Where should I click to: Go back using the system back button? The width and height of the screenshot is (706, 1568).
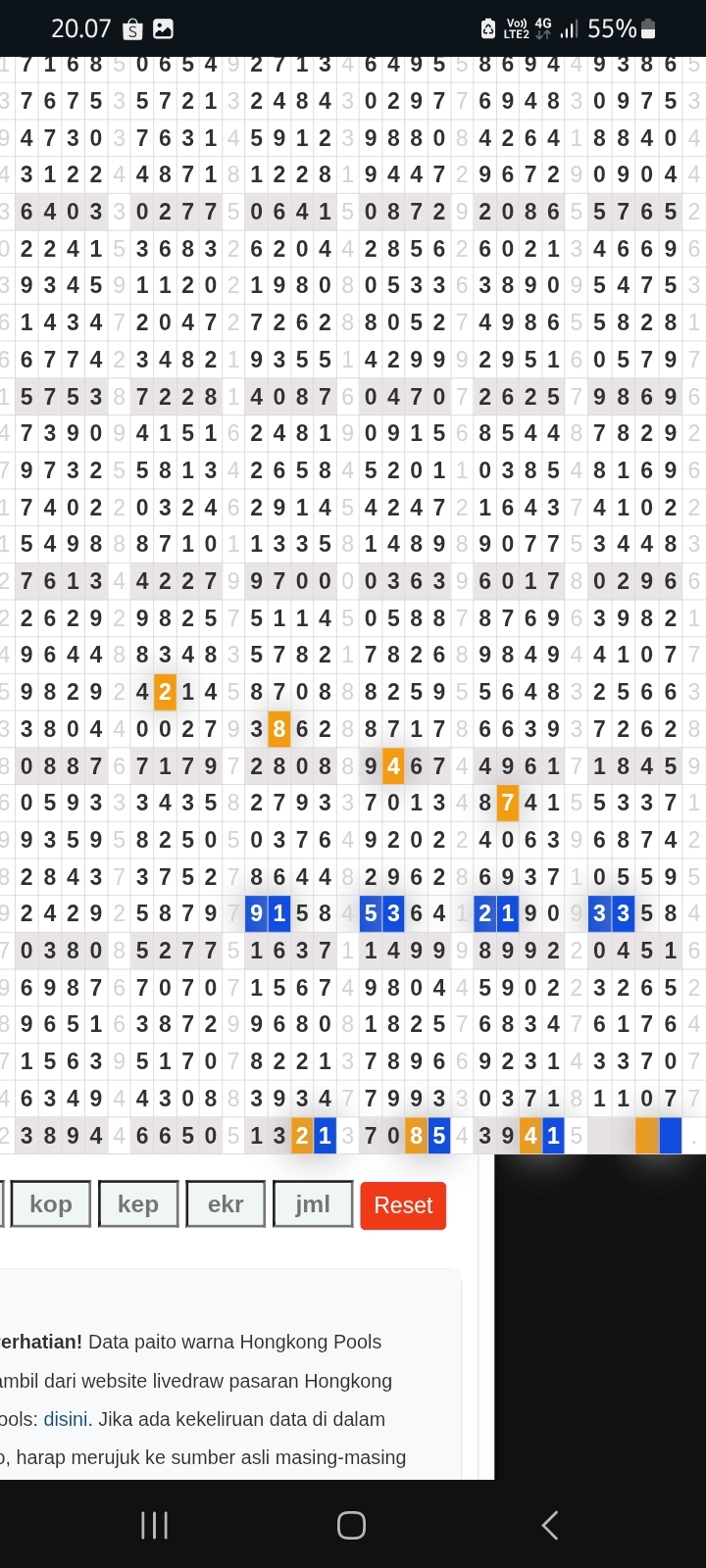(550, 1525)
